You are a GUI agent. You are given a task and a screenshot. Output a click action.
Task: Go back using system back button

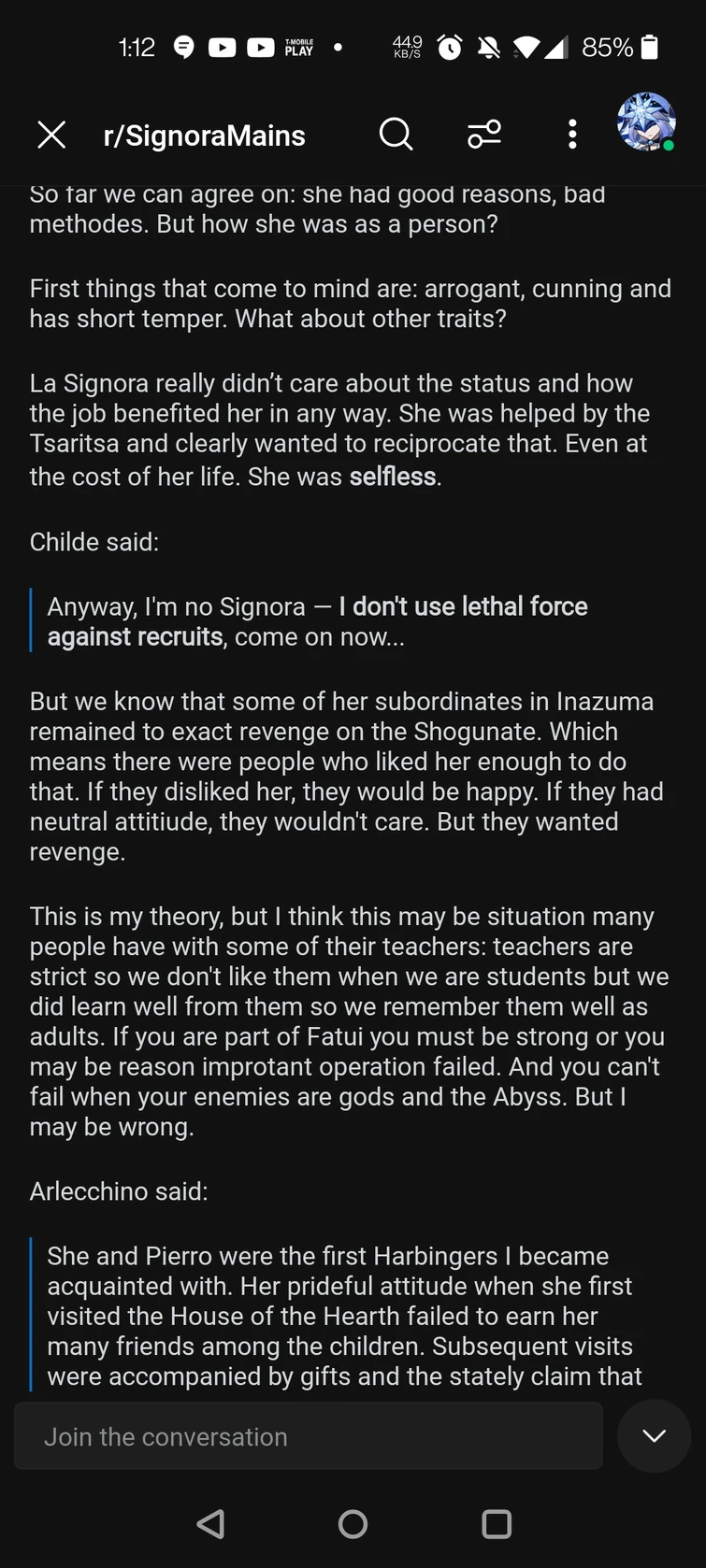(210, 1524)
